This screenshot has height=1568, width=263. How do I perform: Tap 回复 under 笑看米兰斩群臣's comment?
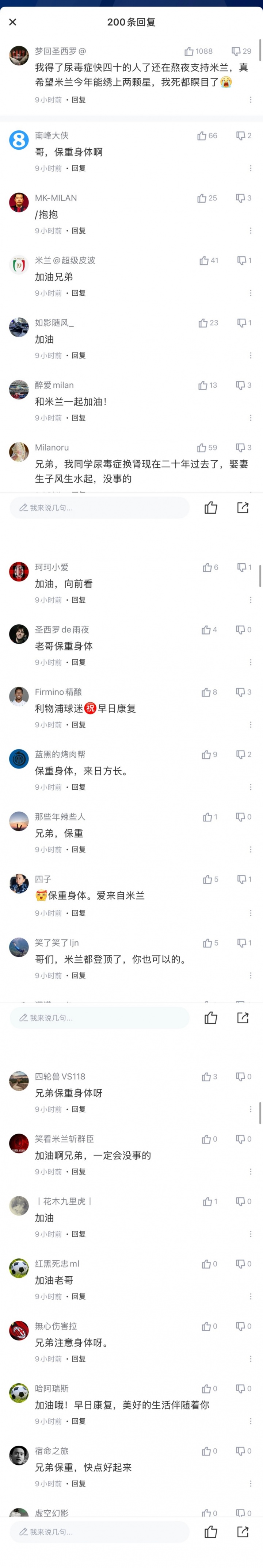(79, 1172)
